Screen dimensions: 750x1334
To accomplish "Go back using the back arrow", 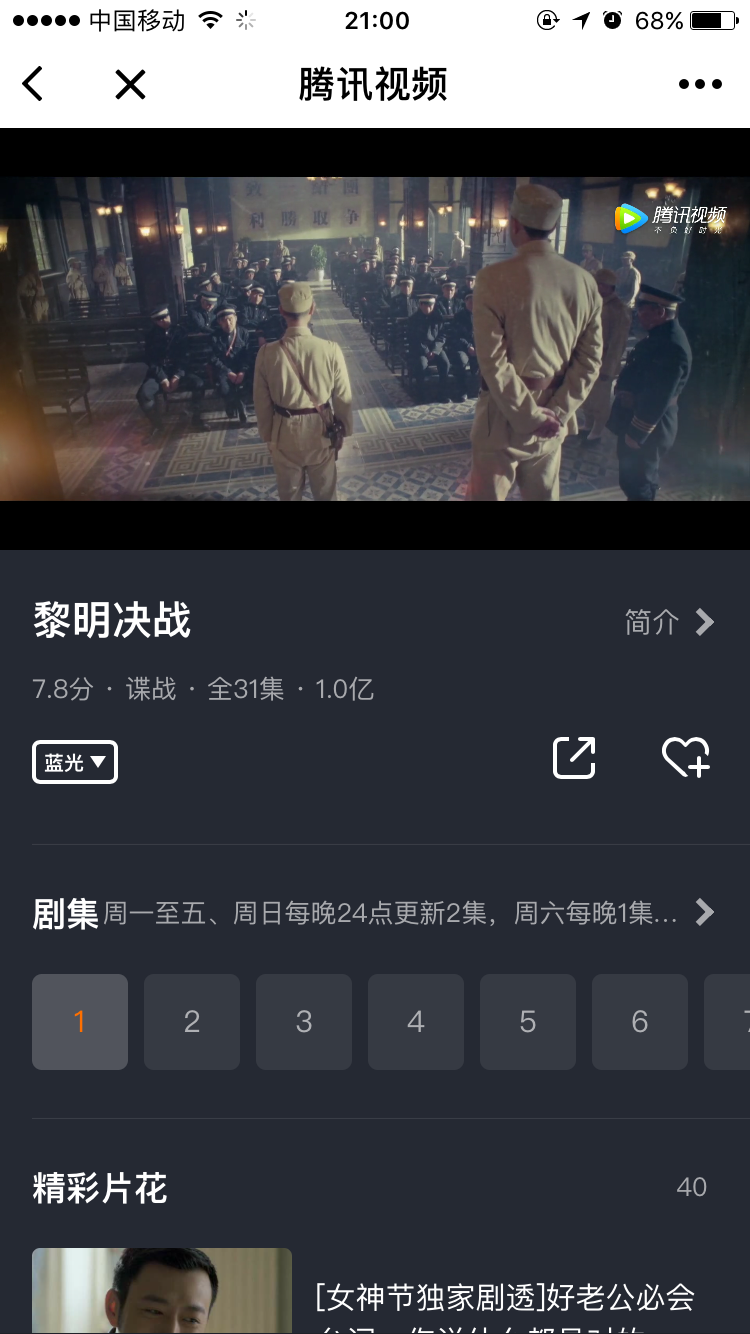I will click(33, 85).
